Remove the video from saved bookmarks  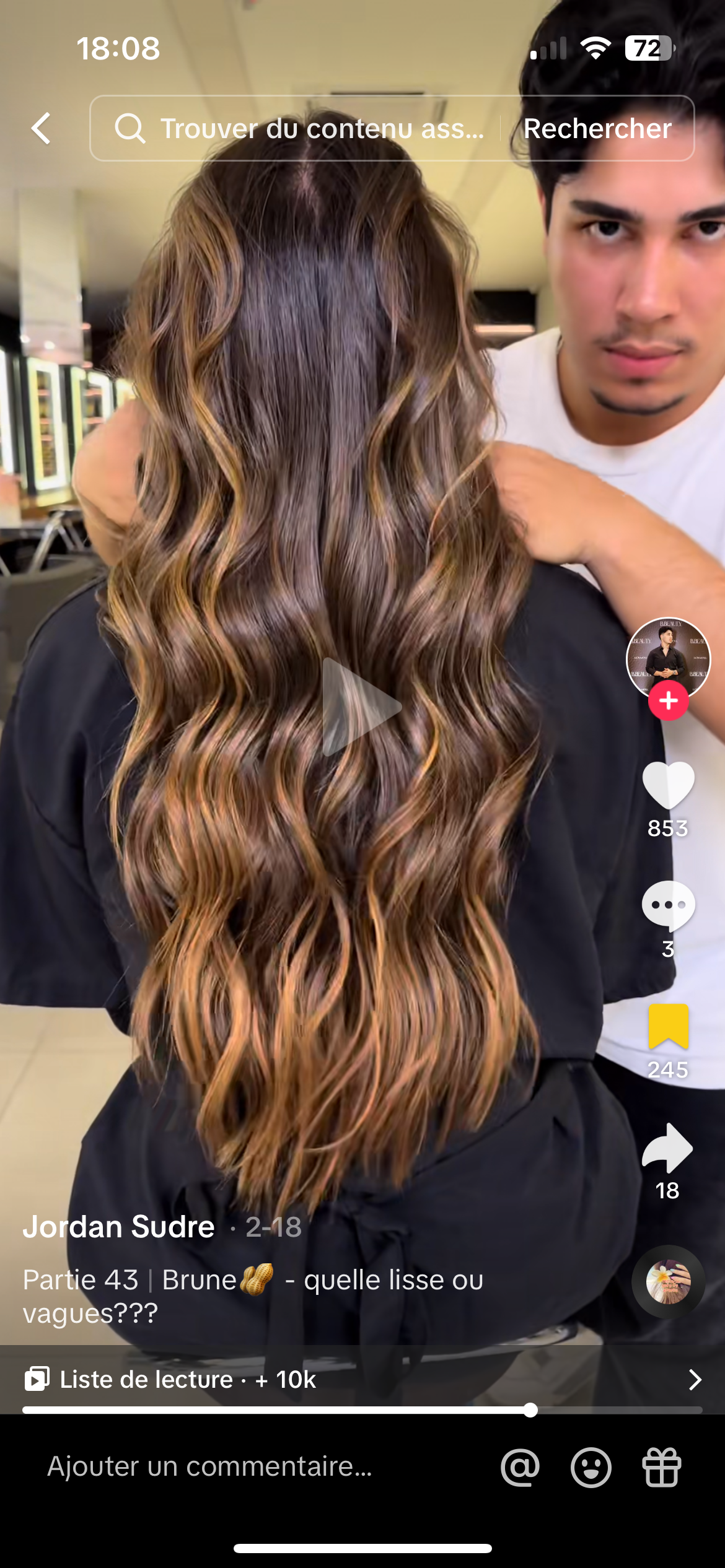pos(668,1027)
